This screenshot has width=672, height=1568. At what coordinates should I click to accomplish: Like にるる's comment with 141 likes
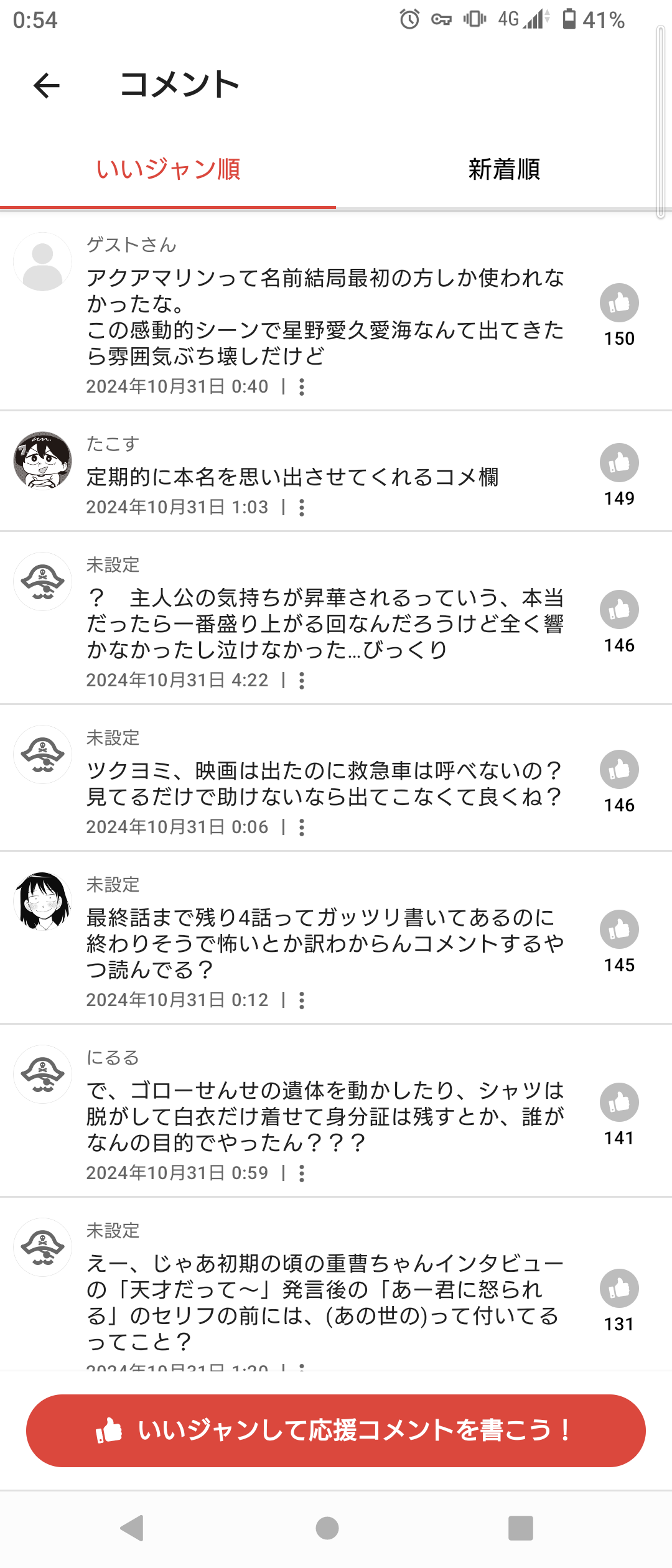tap(619, 1103)
